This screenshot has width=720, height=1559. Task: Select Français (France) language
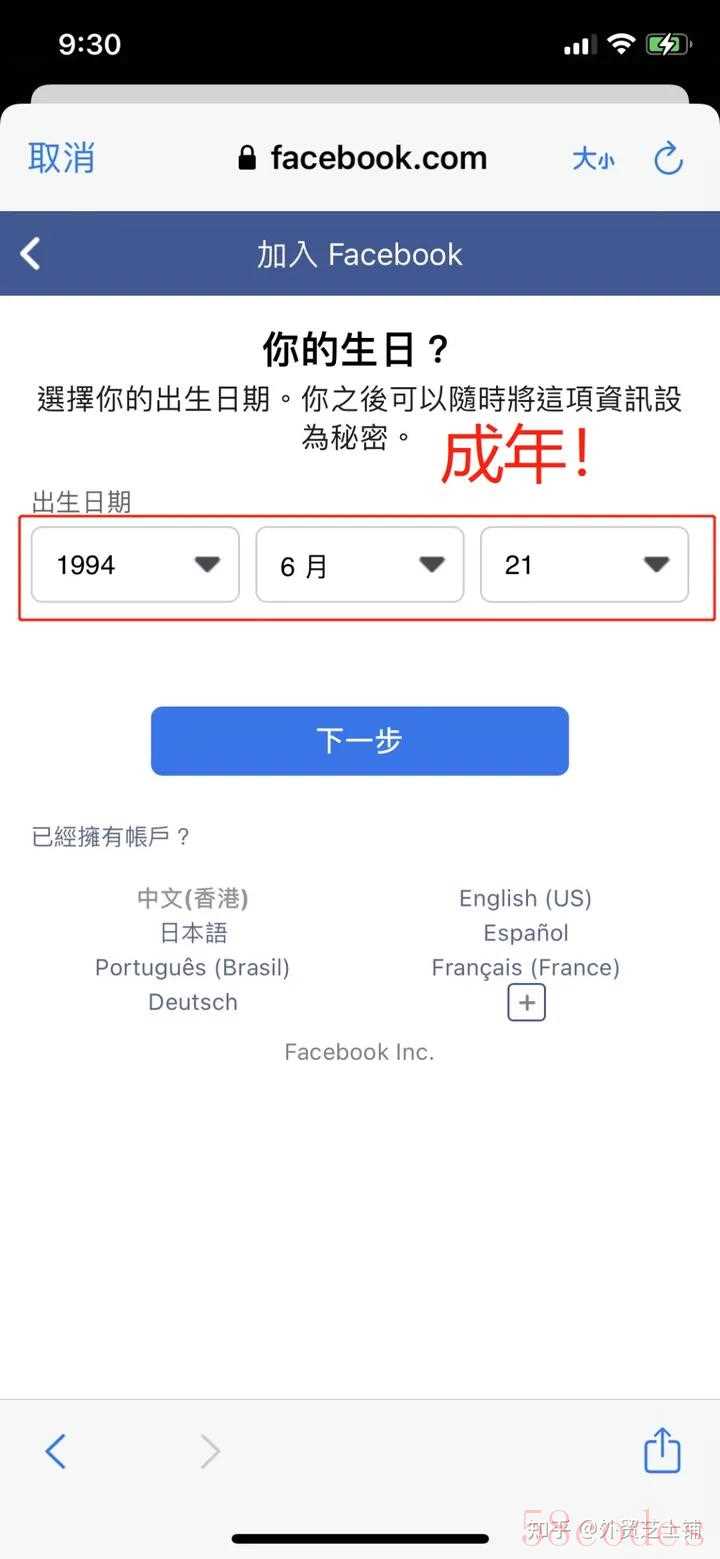525,968
